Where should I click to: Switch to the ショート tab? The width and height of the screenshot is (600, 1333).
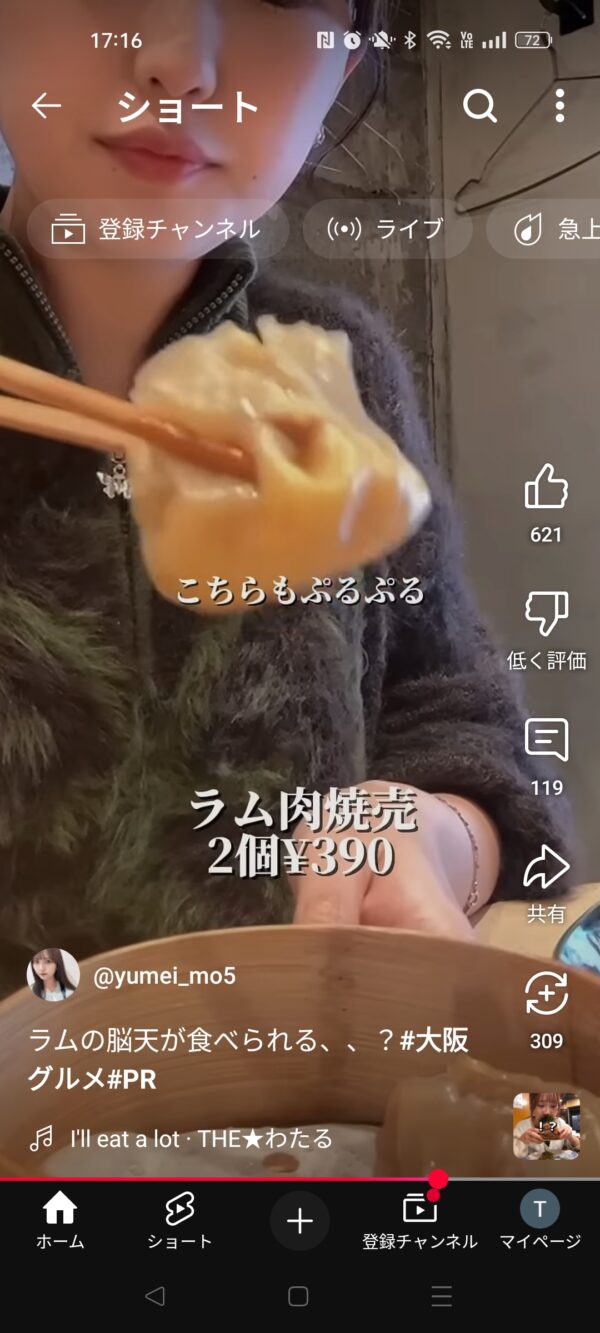[x=180, y=1222]
